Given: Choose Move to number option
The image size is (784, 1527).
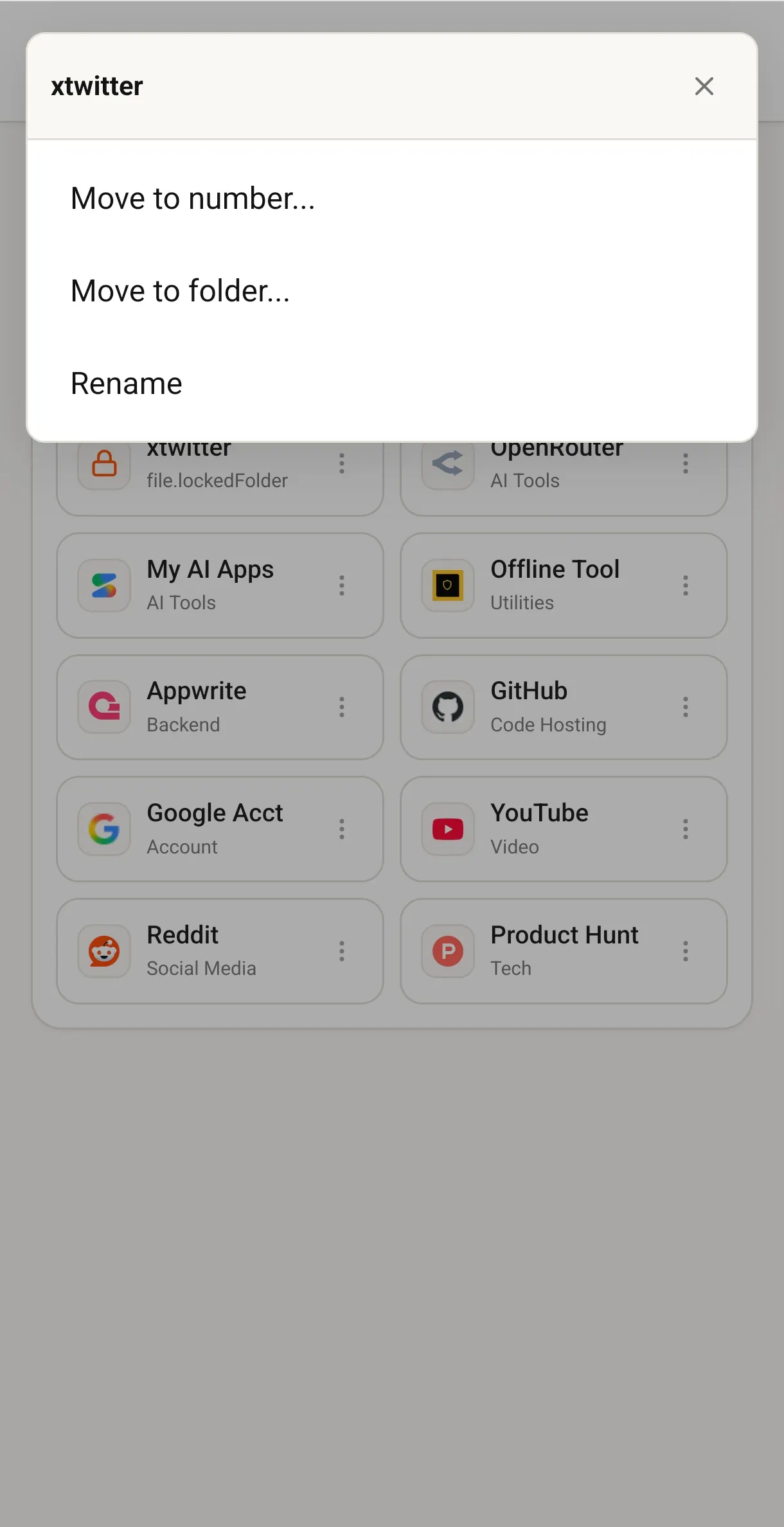Looking at the screenshot, I should [391, 199].
